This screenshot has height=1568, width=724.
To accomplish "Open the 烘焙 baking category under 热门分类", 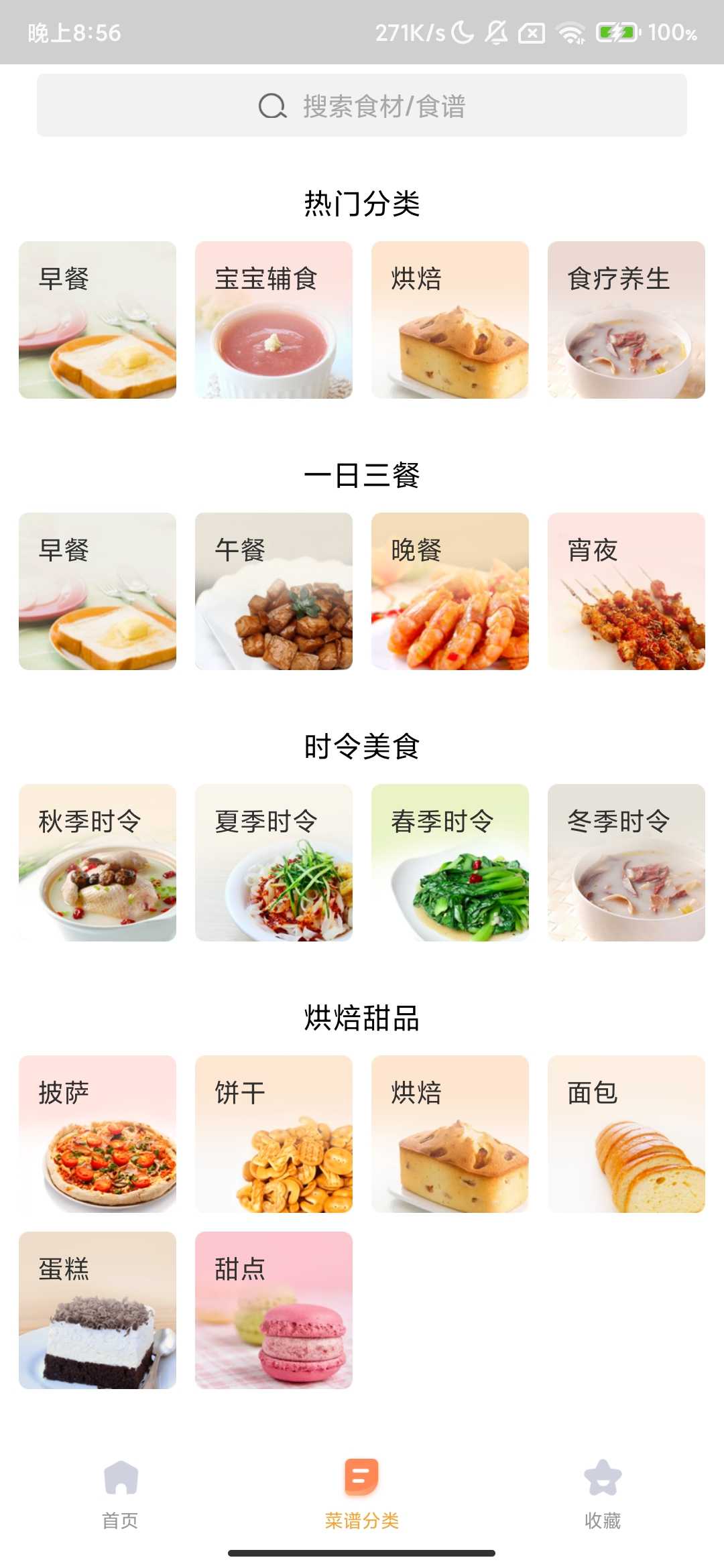I will tap(450, 318).
